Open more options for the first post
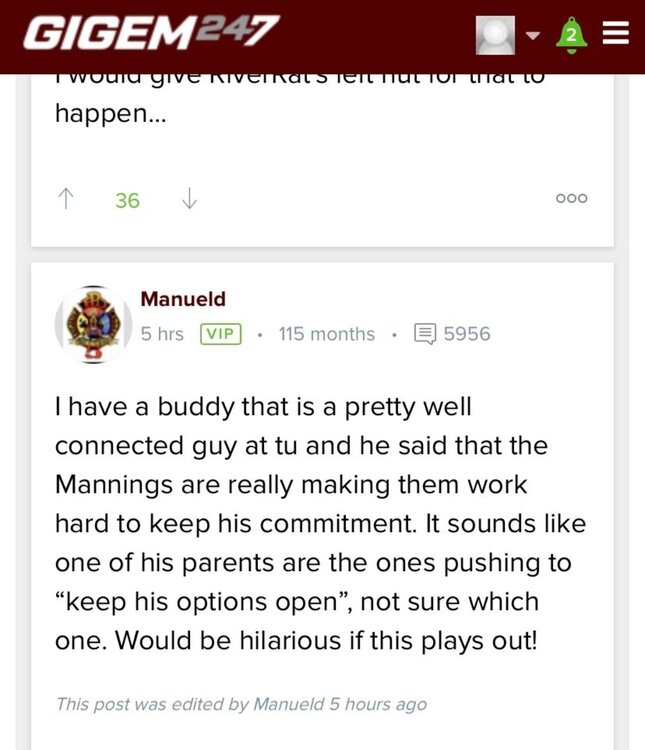 (571, 199)
